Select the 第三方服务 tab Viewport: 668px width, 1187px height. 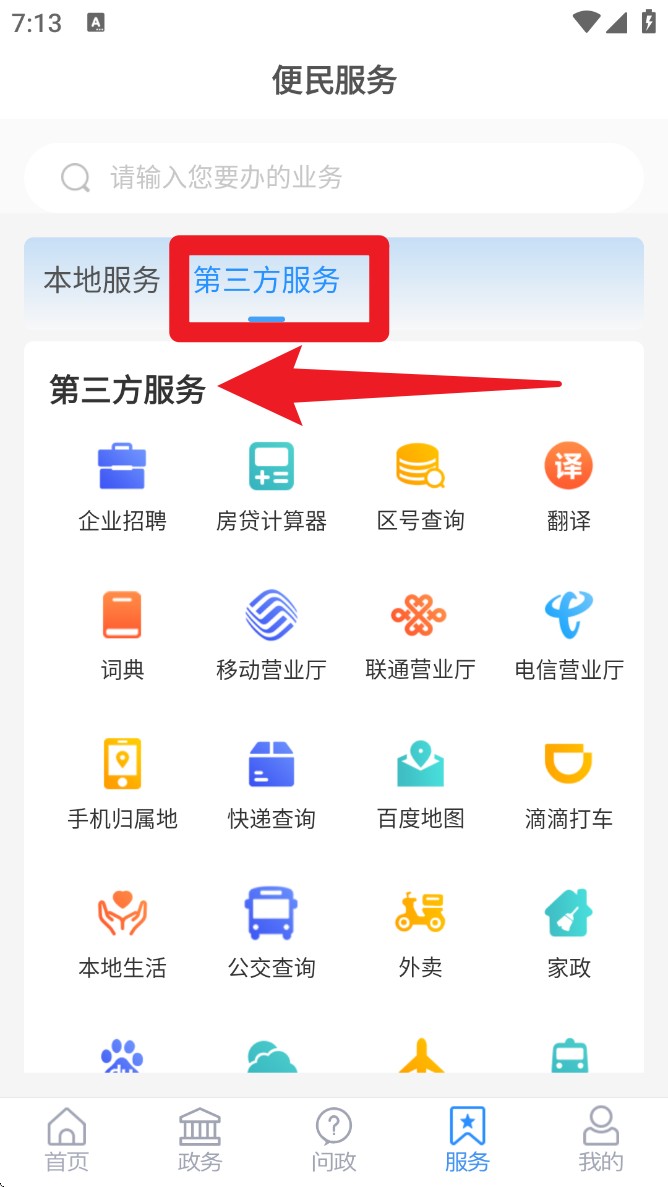267,281
